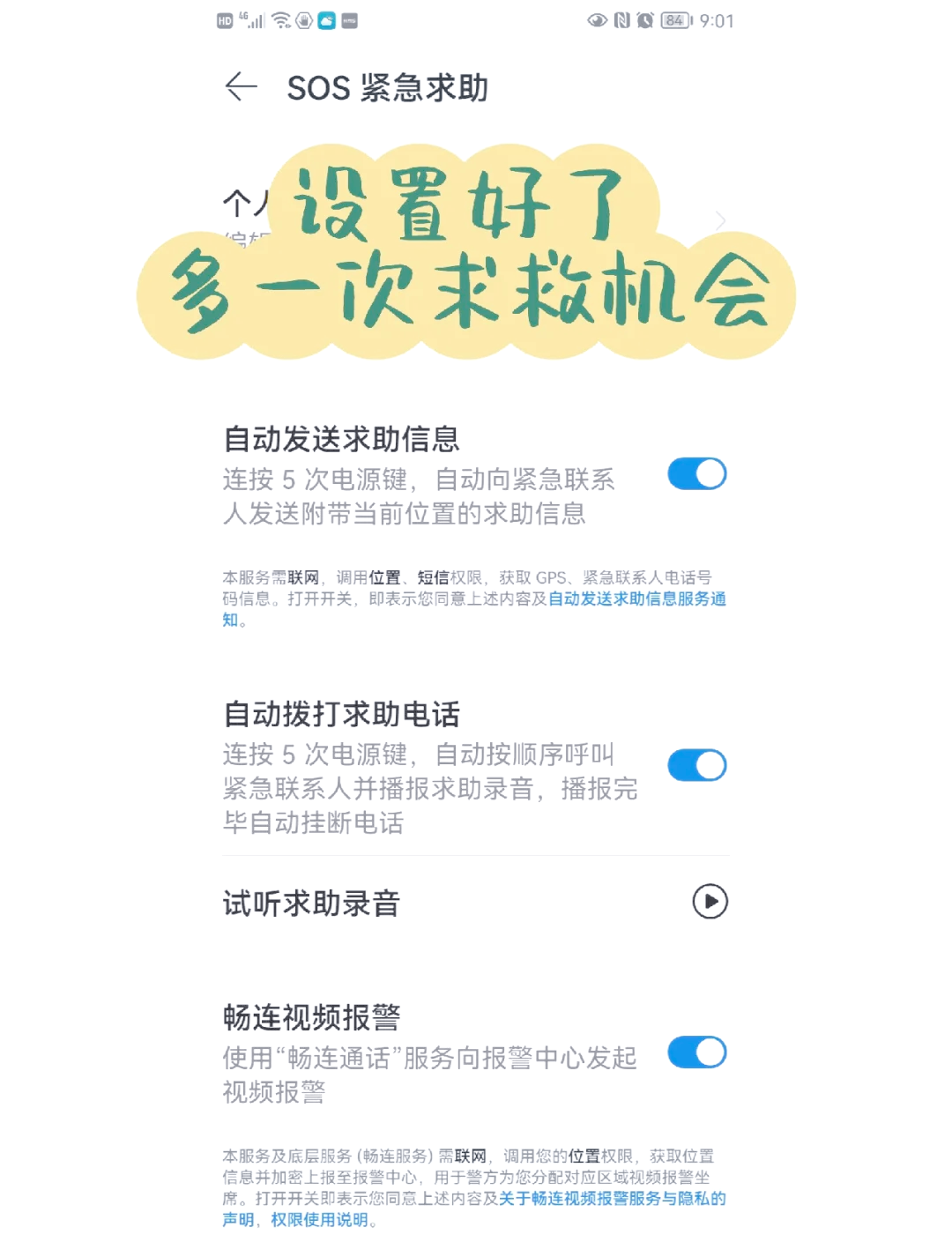This screenshot has height=1242, width=952.
Task: Disable 自动拨打求助电话 toggle
Action: (696, 765)
